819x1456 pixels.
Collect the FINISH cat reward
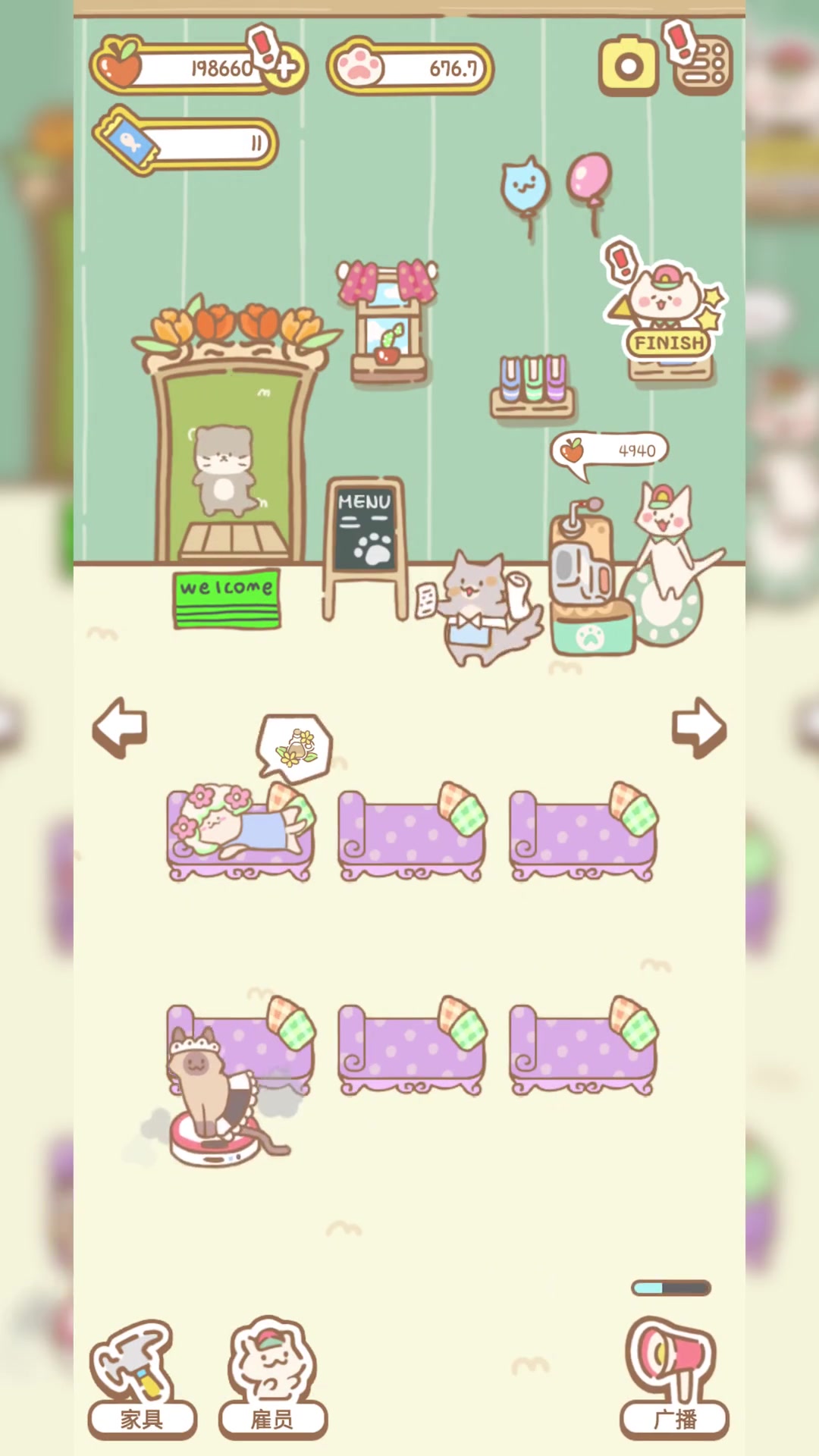click(x=669, y=318)
